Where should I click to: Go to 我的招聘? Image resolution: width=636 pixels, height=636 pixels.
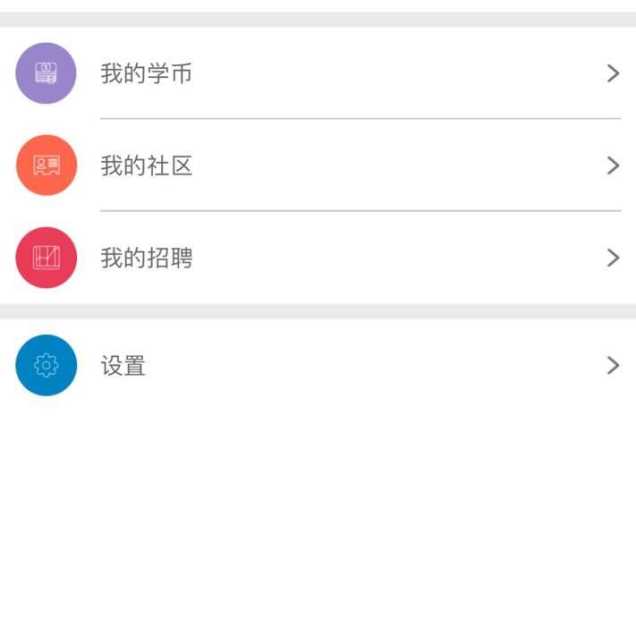coord(146,258)
